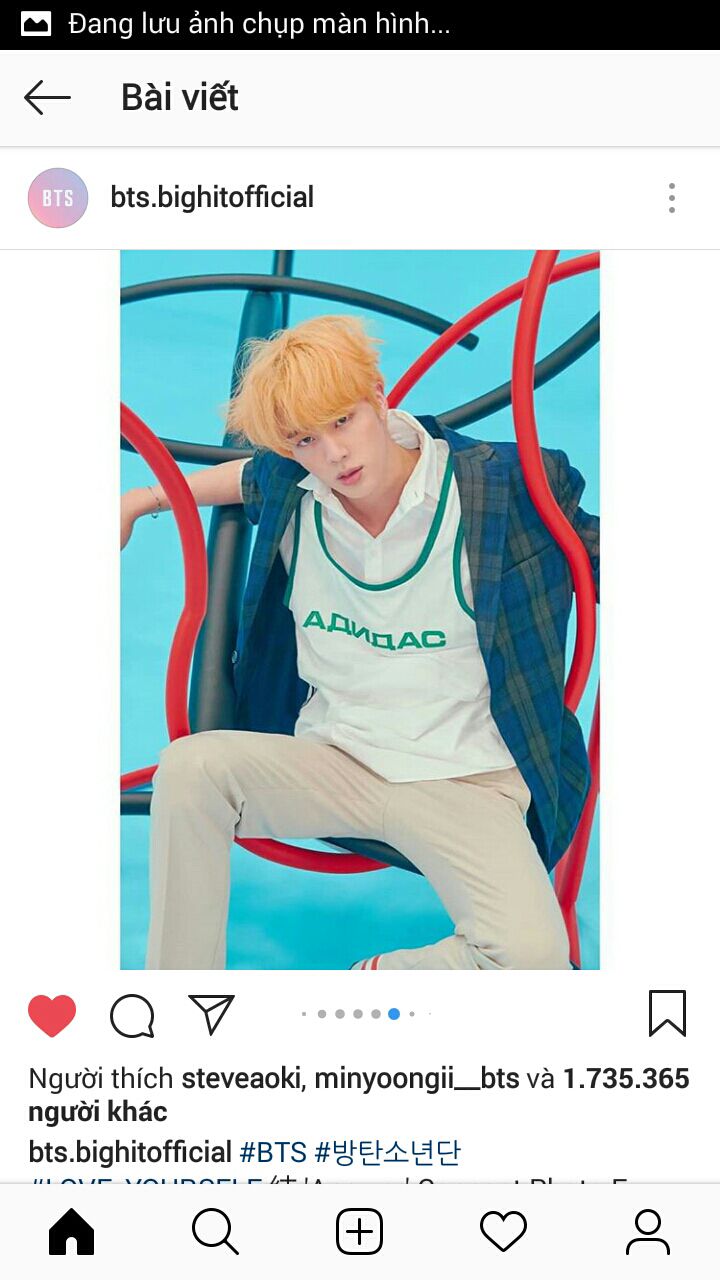The image size is (720, 1280).
Task: Open the comments on this post
Action: (132, 1016)
